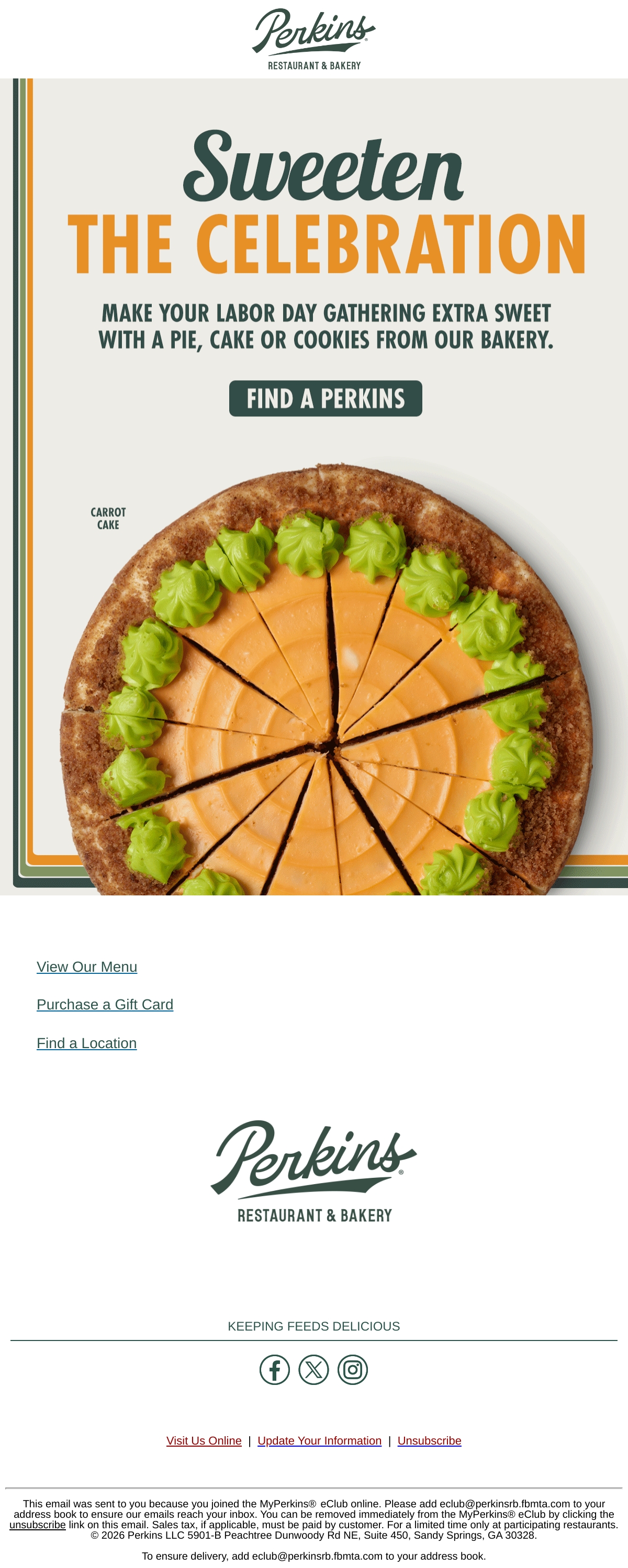Tap the unsubscribe link in the fine print
Screen dimensions: 628x1568
point(38,1525)
